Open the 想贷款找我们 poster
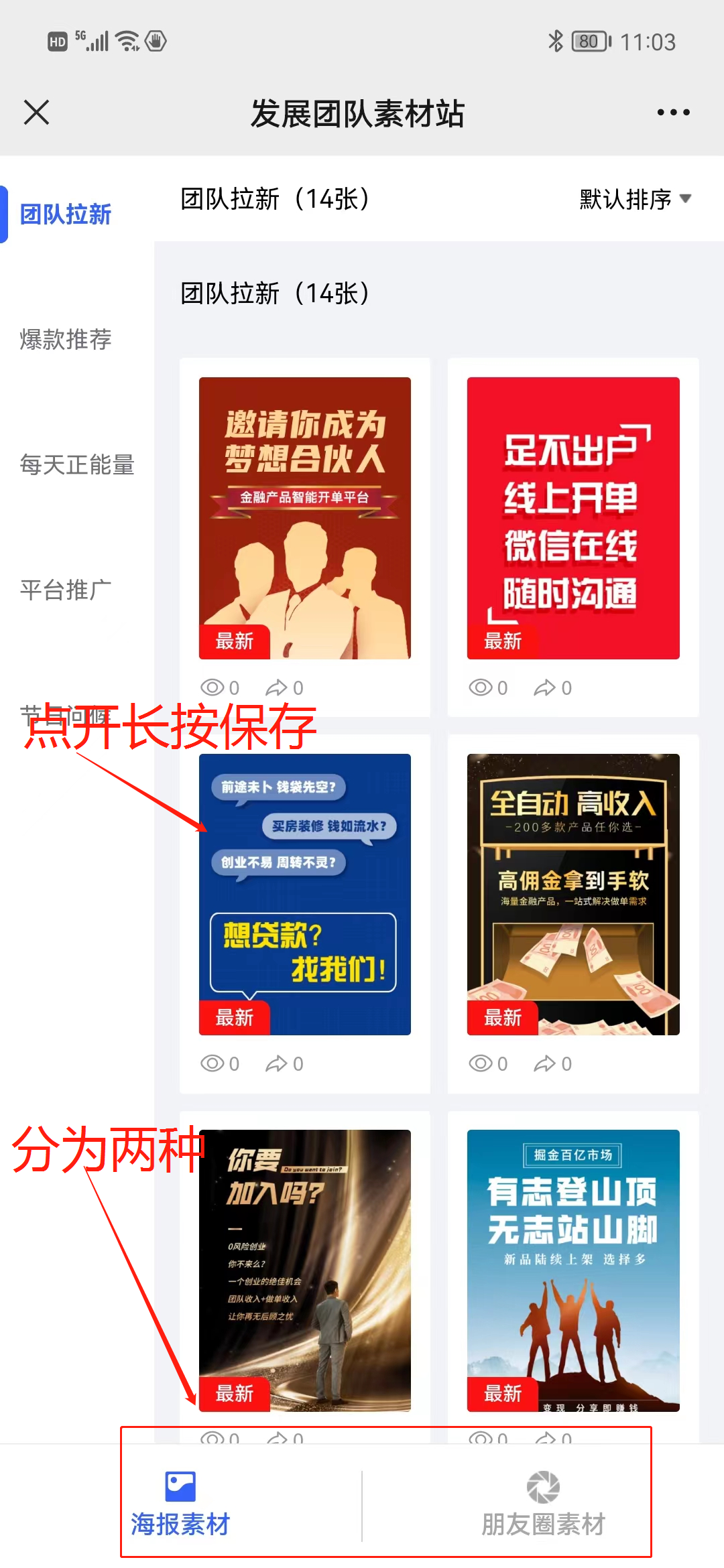 305,894
